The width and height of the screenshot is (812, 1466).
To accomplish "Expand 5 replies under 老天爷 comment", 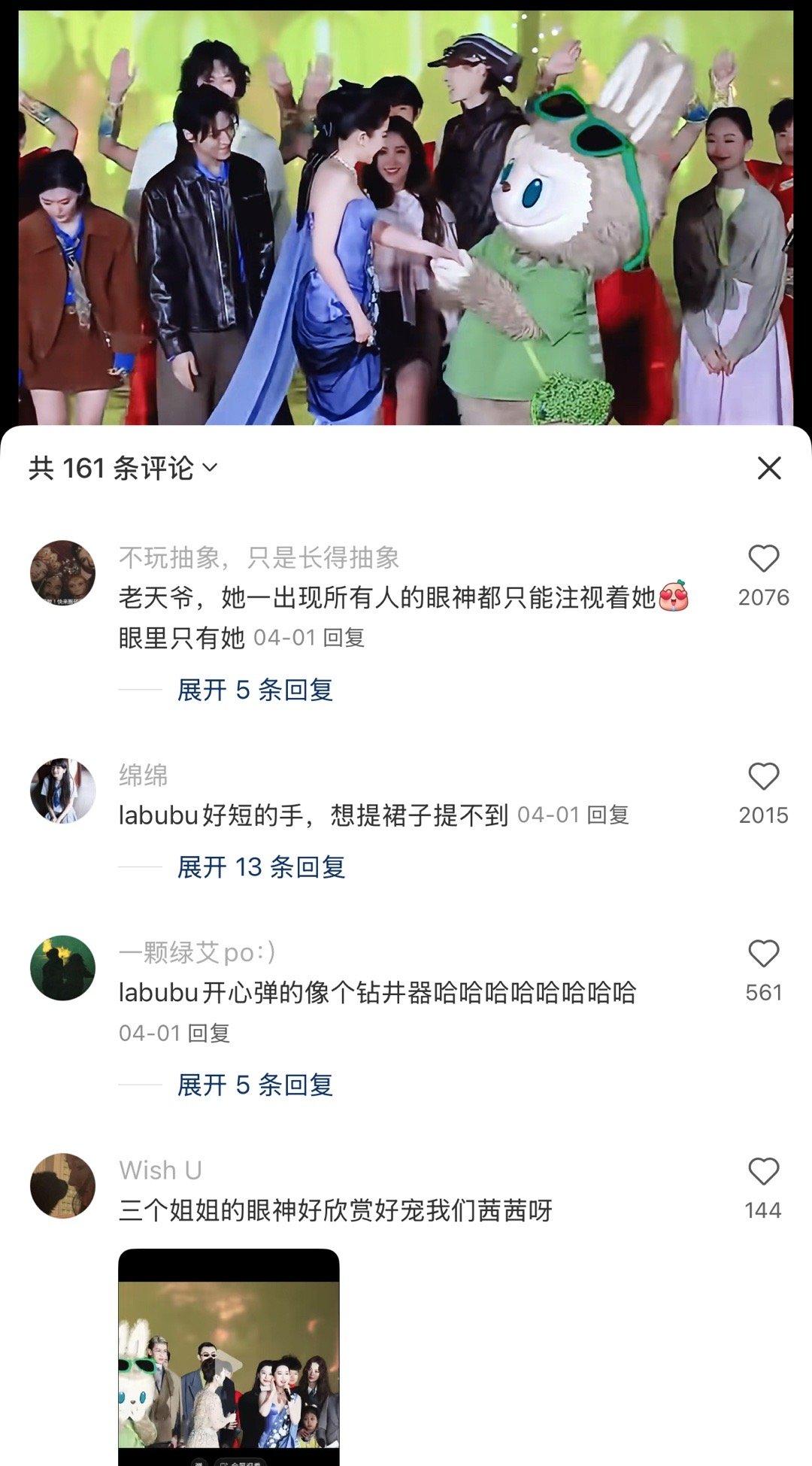I will (255, 690).
